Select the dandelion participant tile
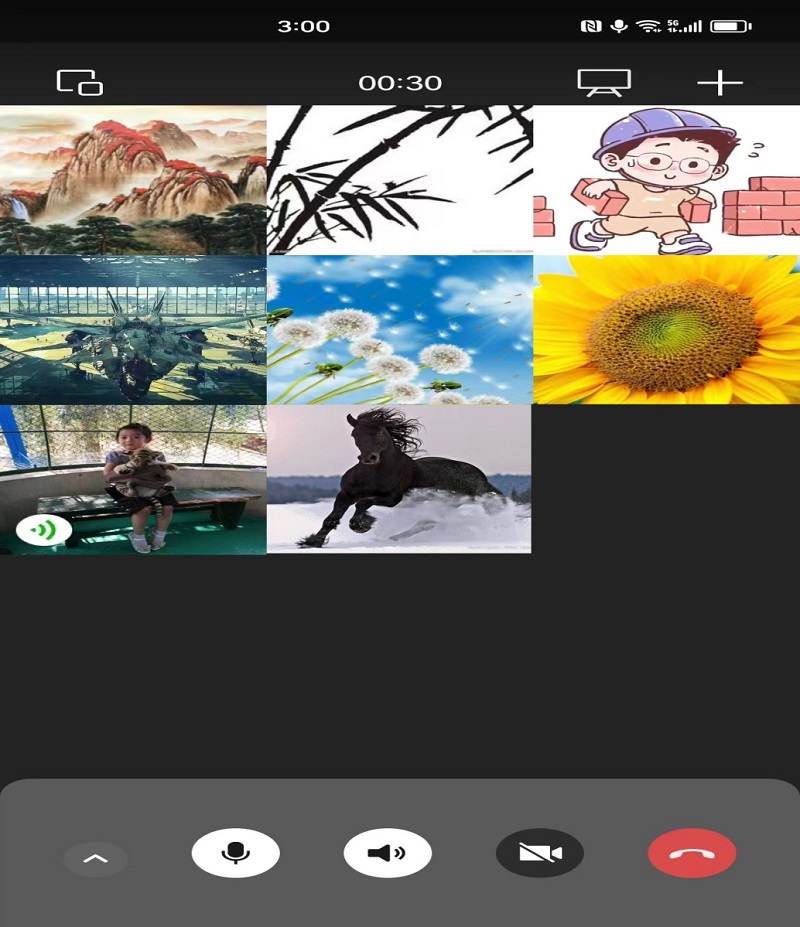 (x=400, y=330)
